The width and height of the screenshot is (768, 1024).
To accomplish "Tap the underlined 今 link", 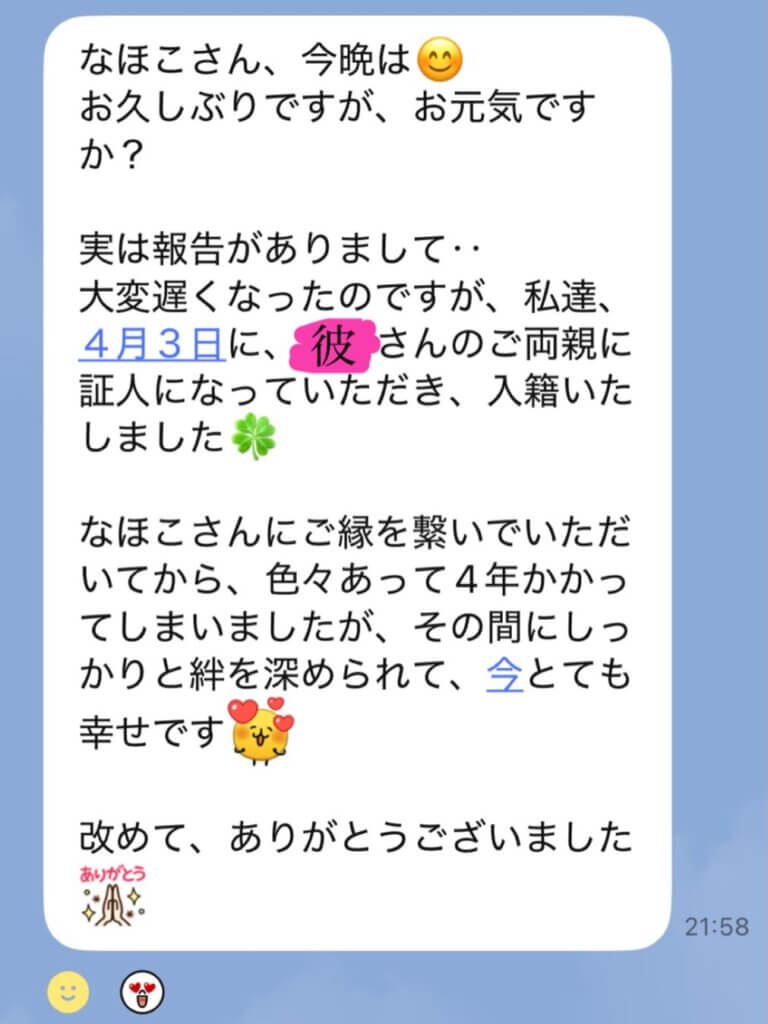I will click(x=504, y=677).
